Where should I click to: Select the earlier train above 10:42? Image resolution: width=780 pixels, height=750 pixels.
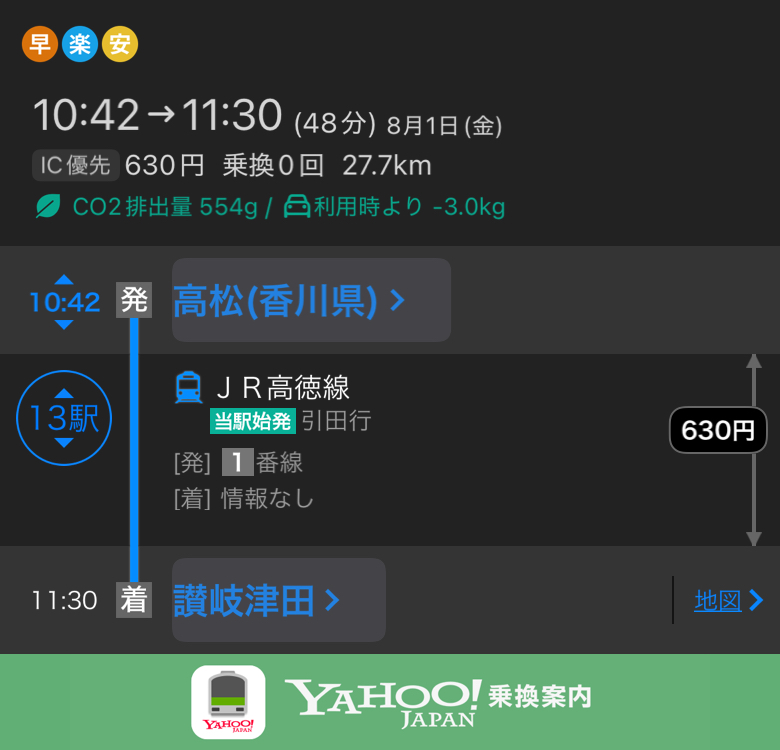[x=64, y=279]
